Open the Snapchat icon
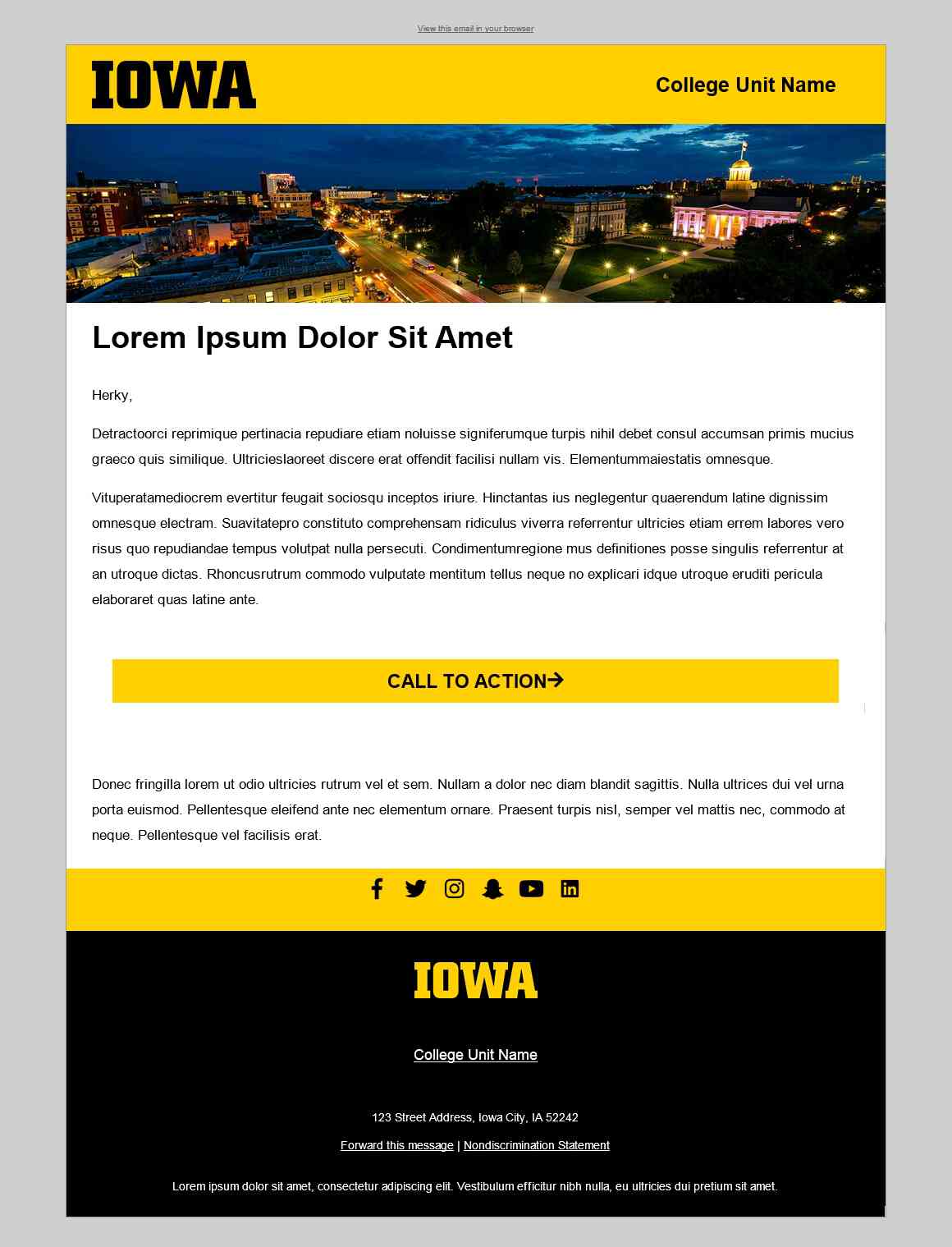 (x=492, y=889)
